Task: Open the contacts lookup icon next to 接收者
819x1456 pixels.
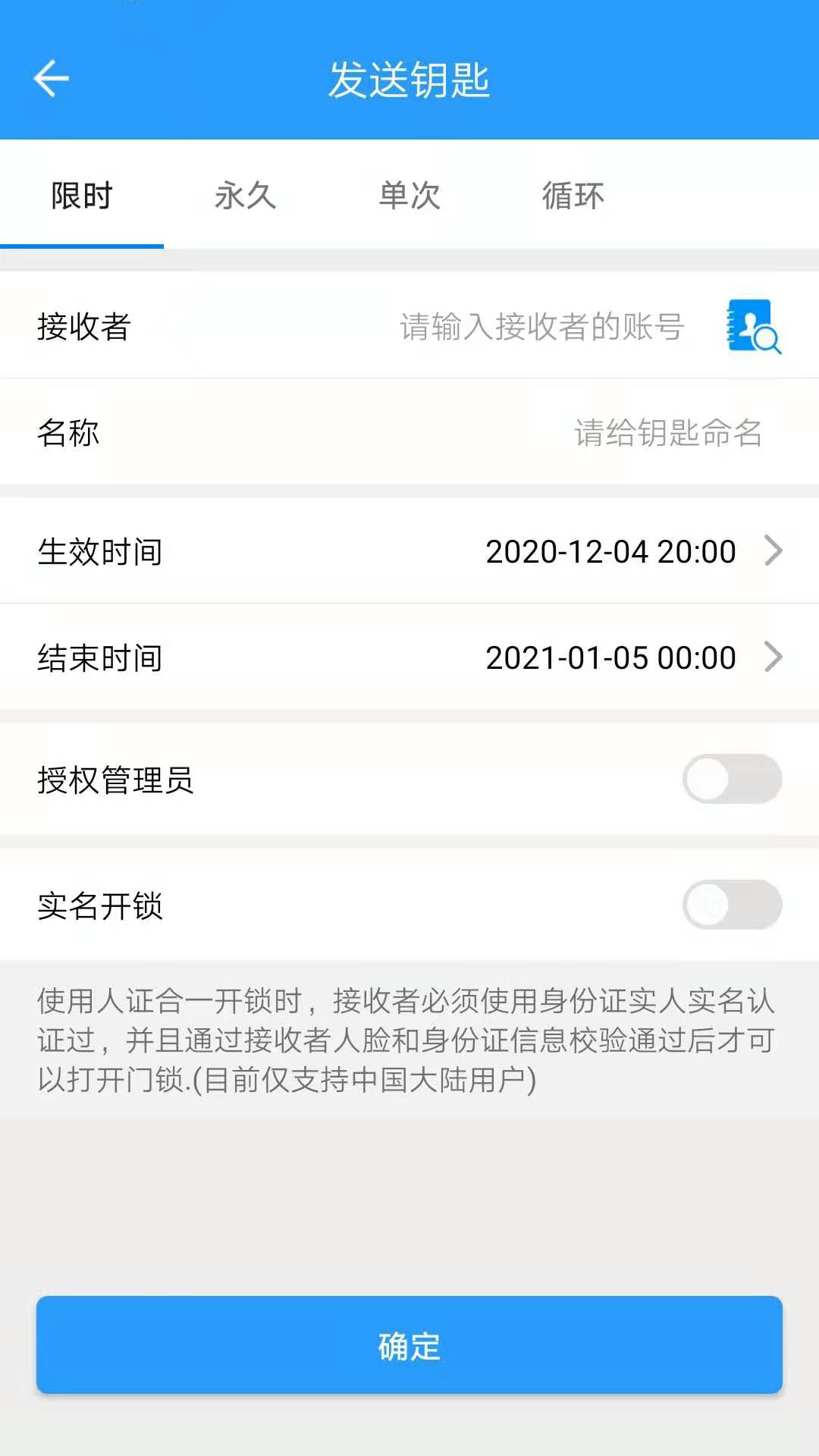Action: [754, 327]
